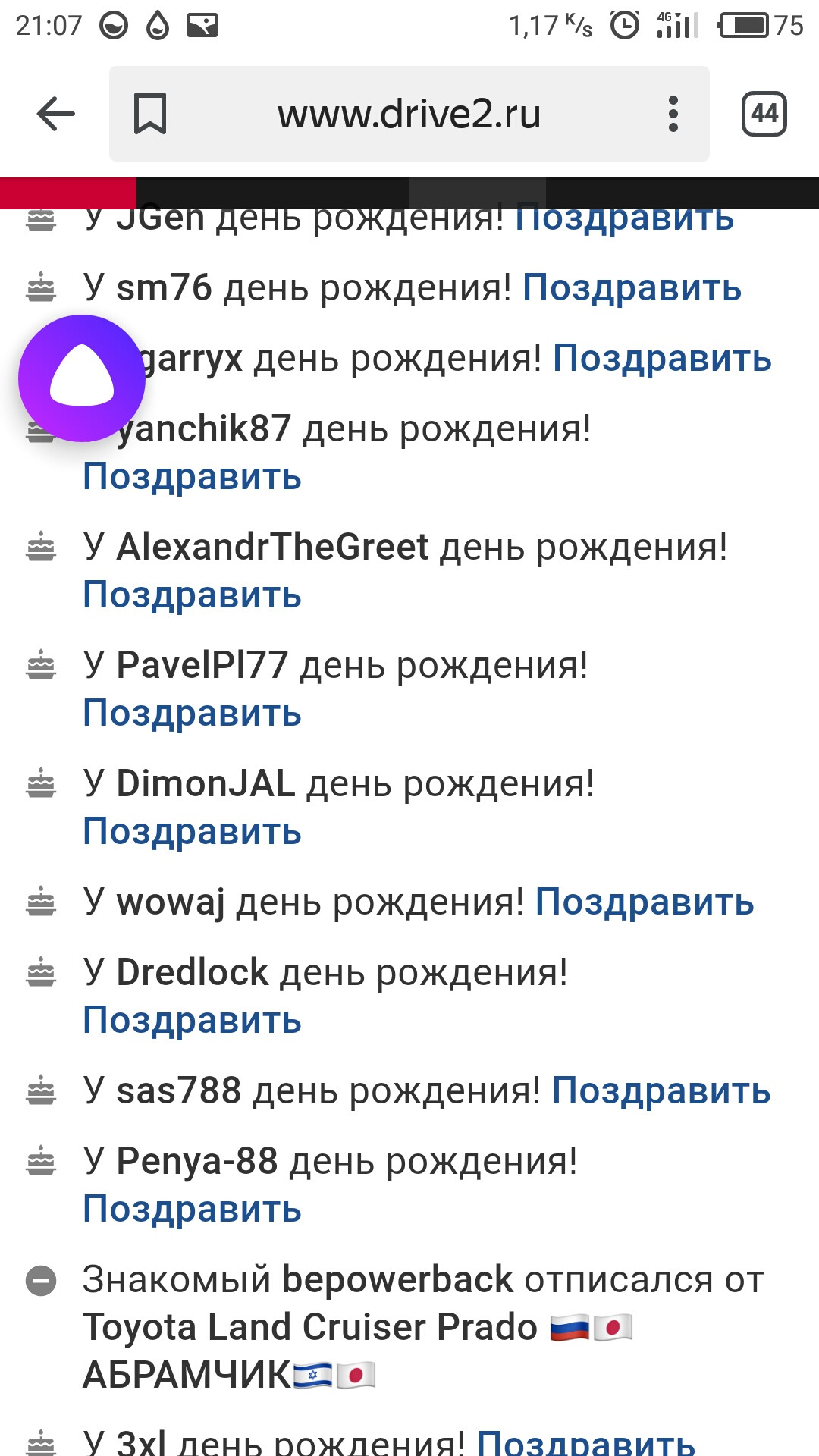Open AlexandrTheGreet's profile

[272, 547]
